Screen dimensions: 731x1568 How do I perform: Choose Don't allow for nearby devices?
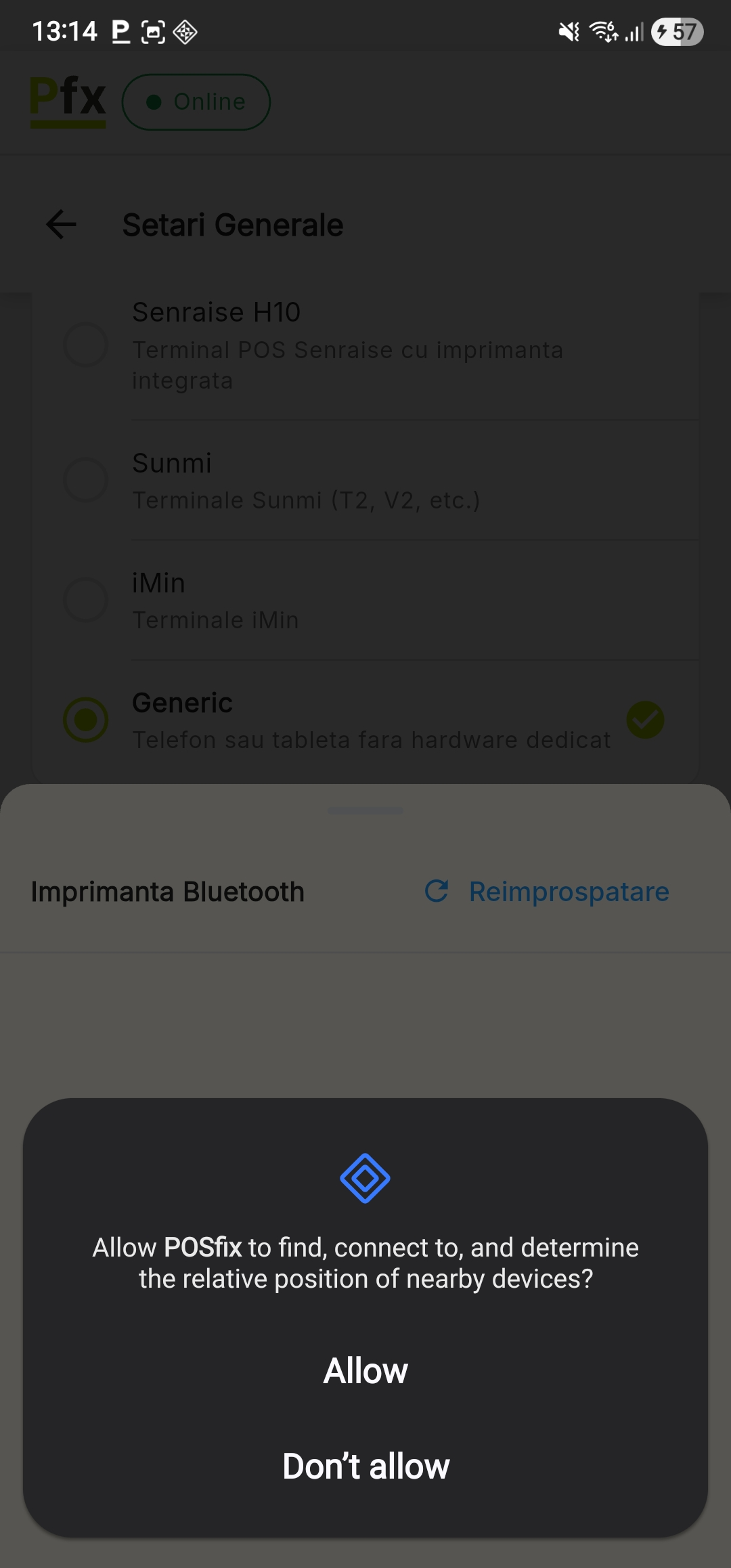coord(365,1466)
